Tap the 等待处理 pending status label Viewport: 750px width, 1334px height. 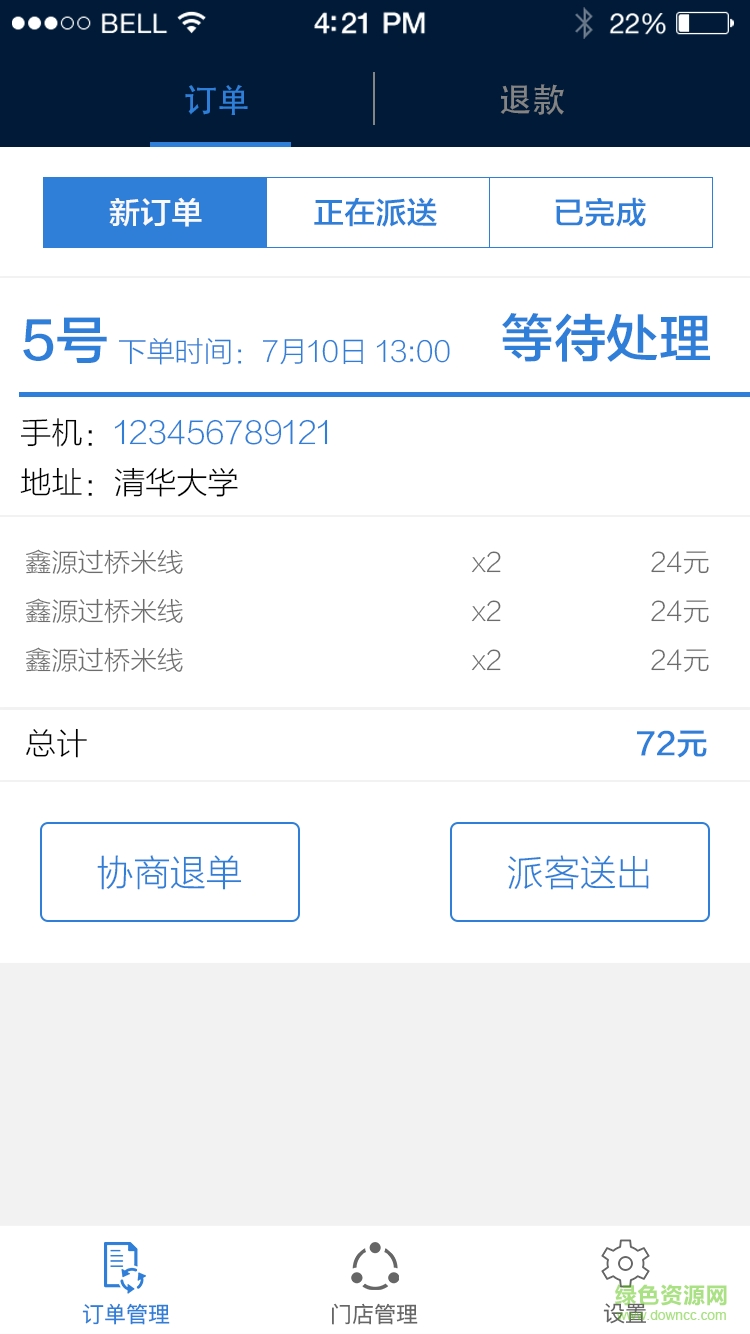pos(604,341)
